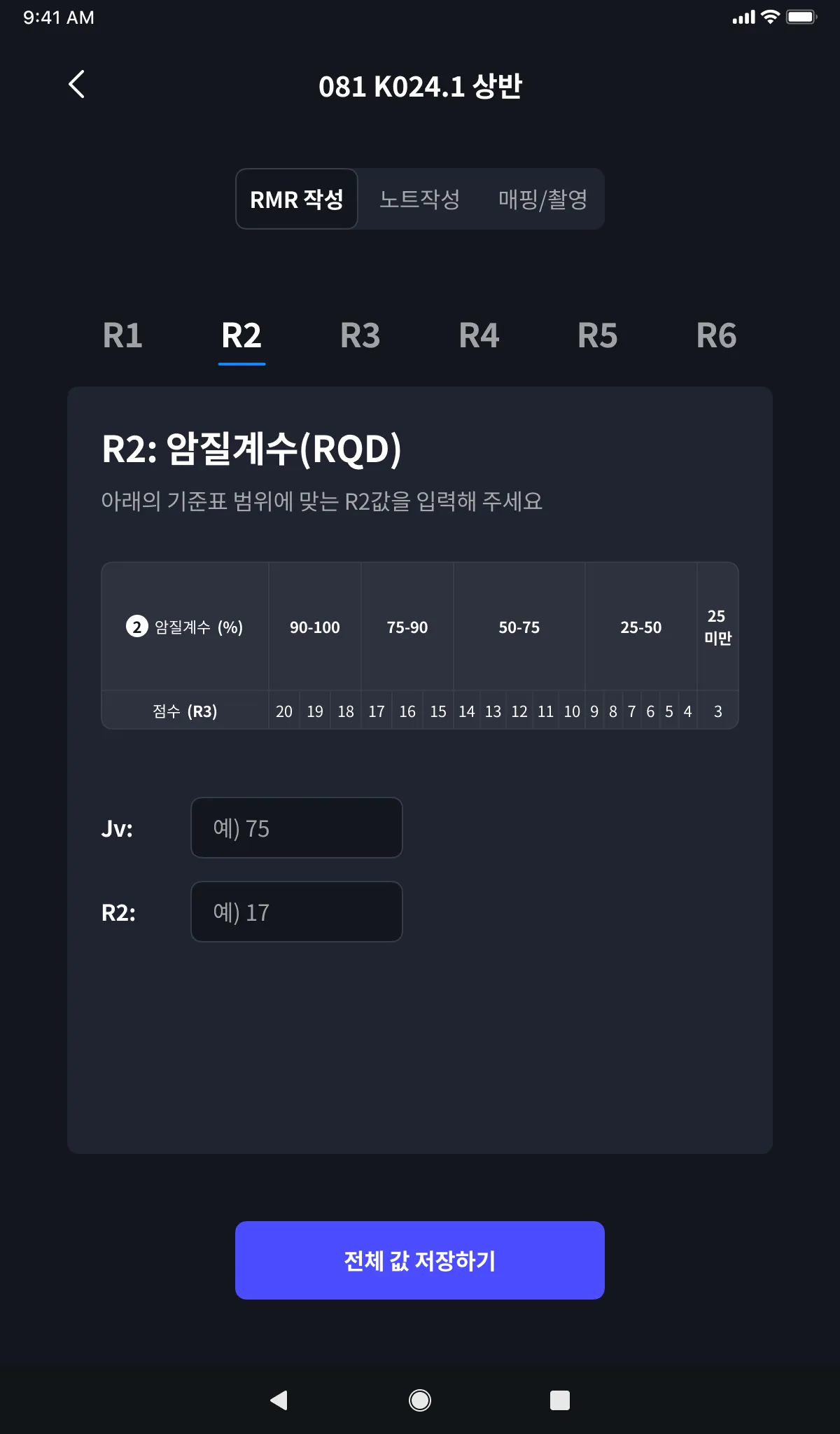
Task: Tap the circled number 2 icon in the table
Action: coord(135,627)
